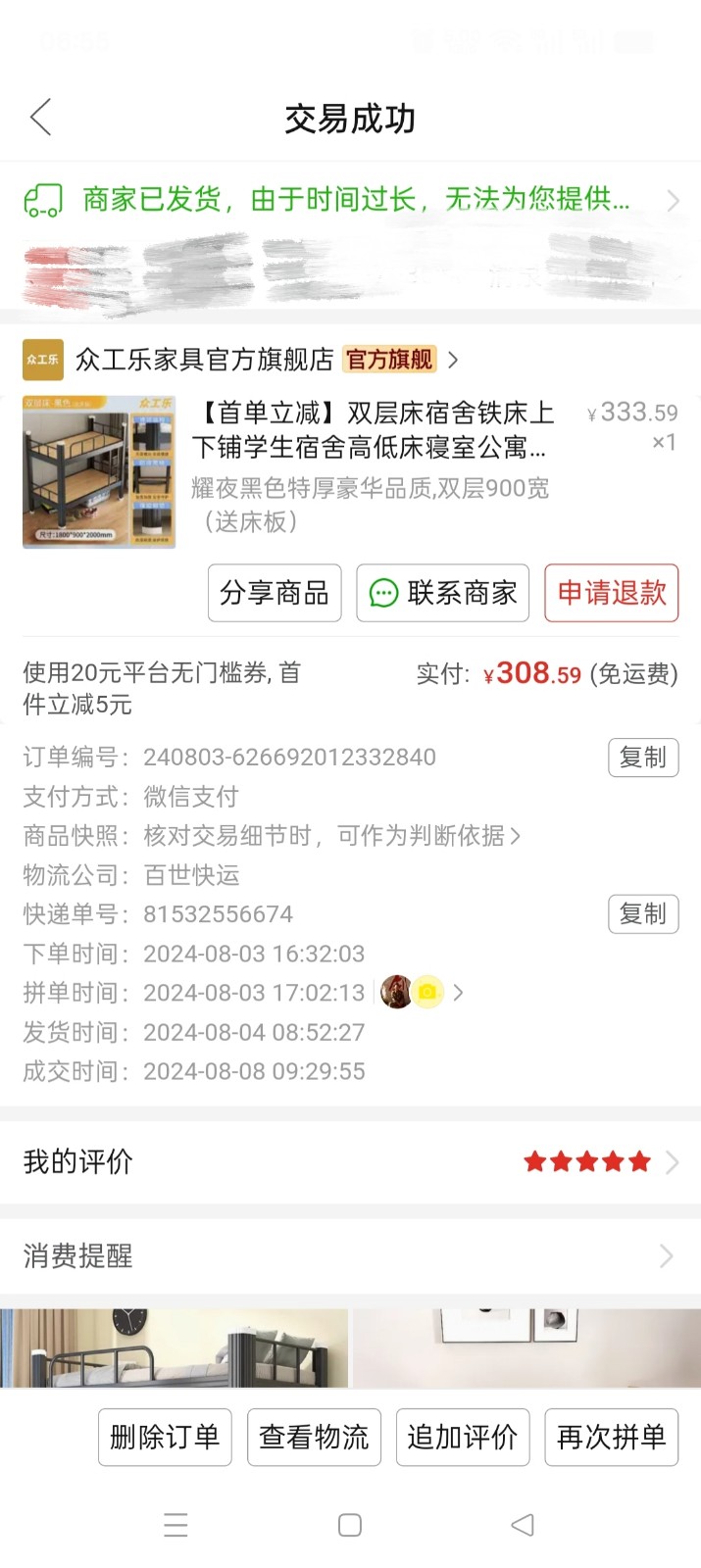Copy the tracking number 快递单号
The image size is (701, 1568).
(642, 914)
